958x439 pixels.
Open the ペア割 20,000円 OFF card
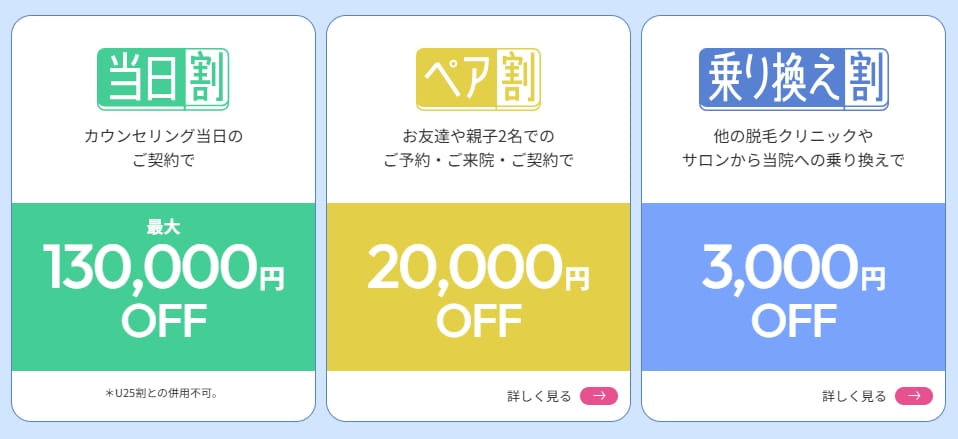coord(478,287)
